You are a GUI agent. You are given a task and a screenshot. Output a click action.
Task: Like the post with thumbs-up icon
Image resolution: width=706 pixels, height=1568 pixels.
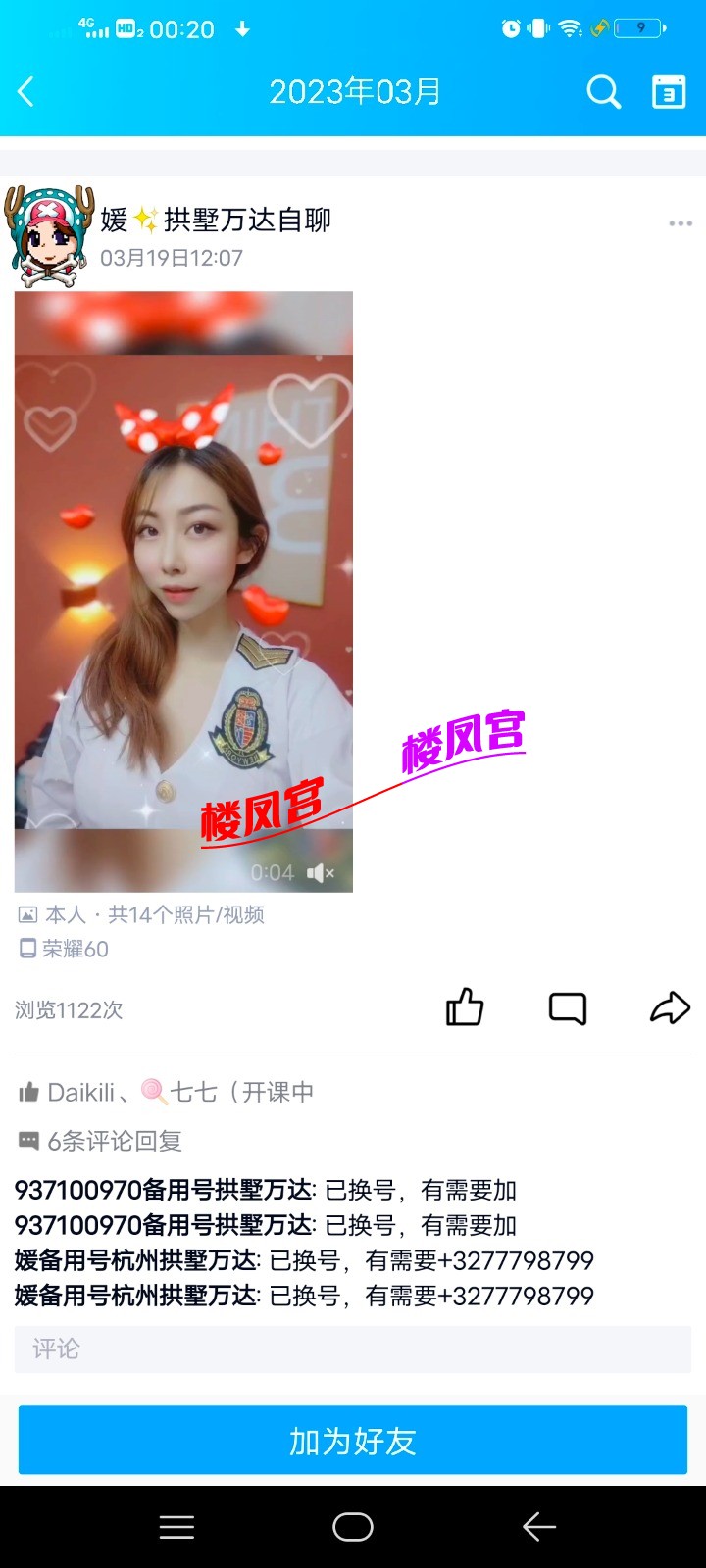click(465, 1007)
